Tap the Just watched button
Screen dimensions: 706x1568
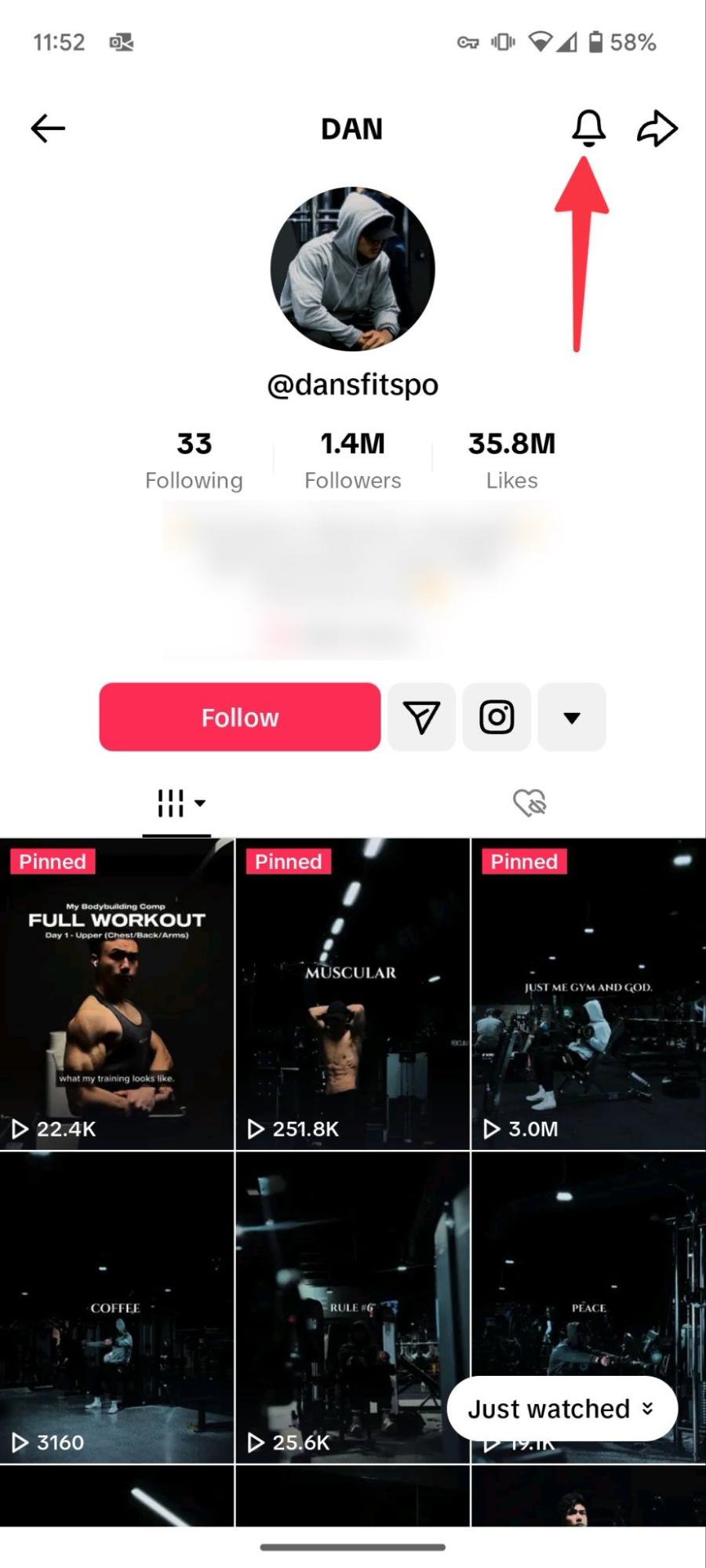point(562,1409)
